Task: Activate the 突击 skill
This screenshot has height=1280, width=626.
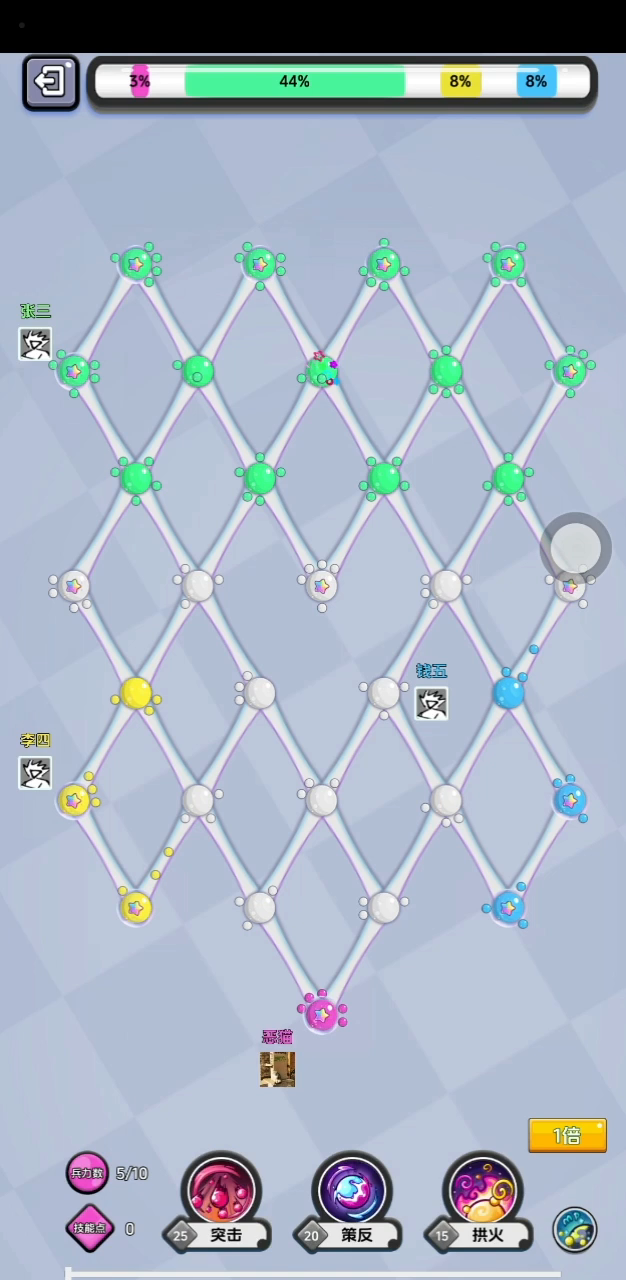Action: click(x=220, y=1197)
